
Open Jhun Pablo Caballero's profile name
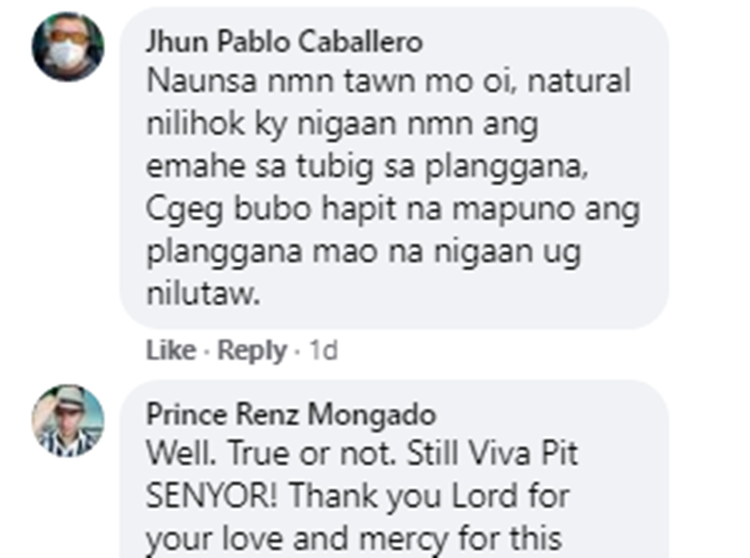pos(283,42)
